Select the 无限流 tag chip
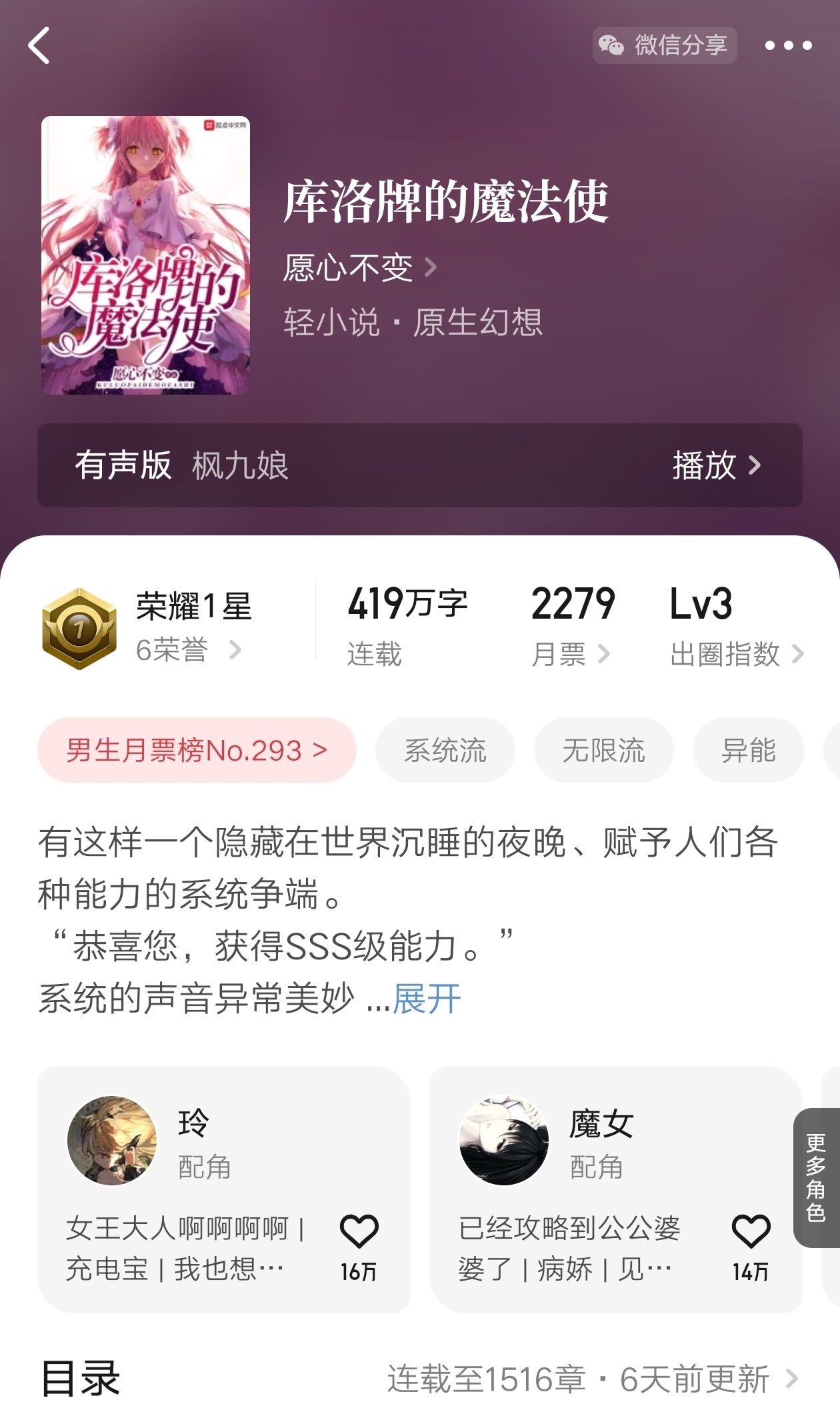 (603, 751)
